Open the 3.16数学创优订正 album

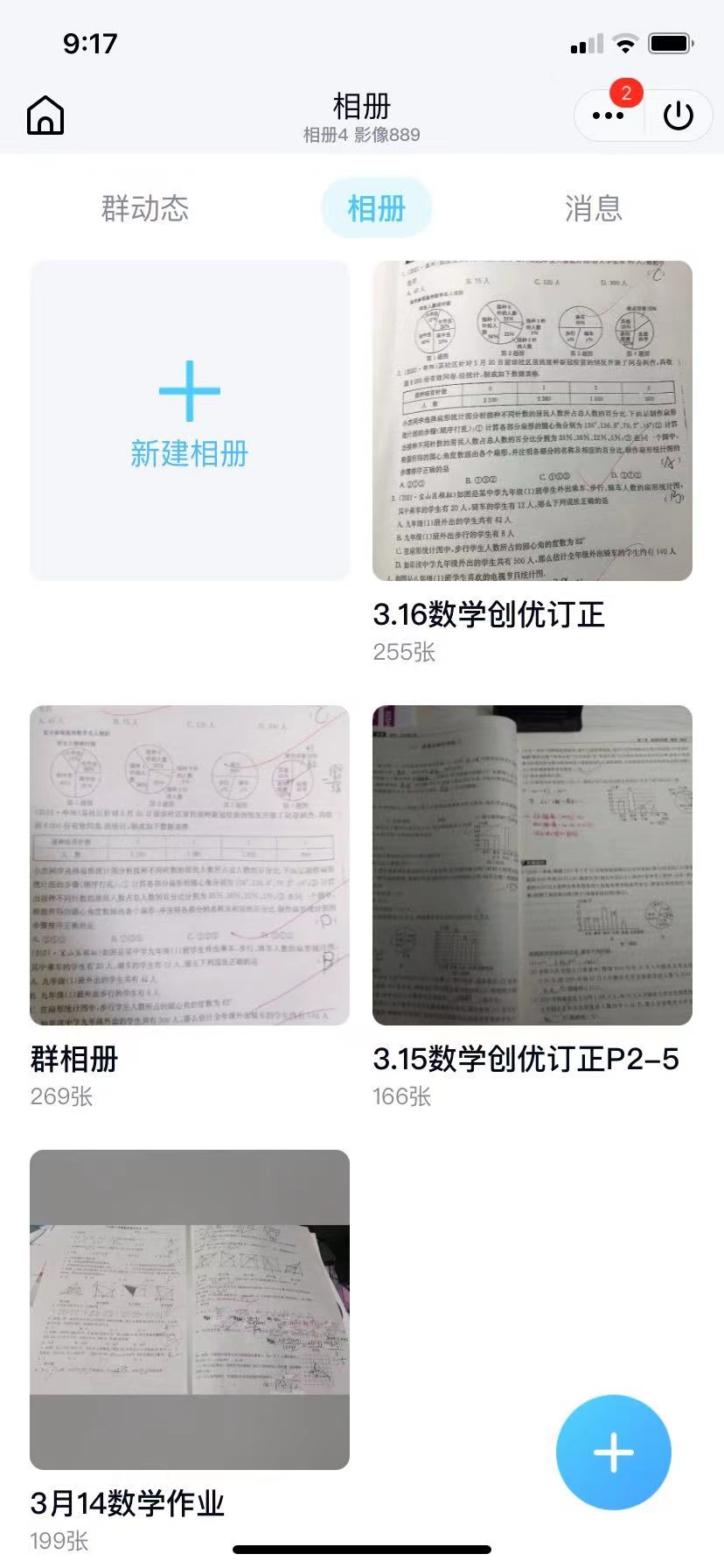pyautogui.click(x=533, y=420)
